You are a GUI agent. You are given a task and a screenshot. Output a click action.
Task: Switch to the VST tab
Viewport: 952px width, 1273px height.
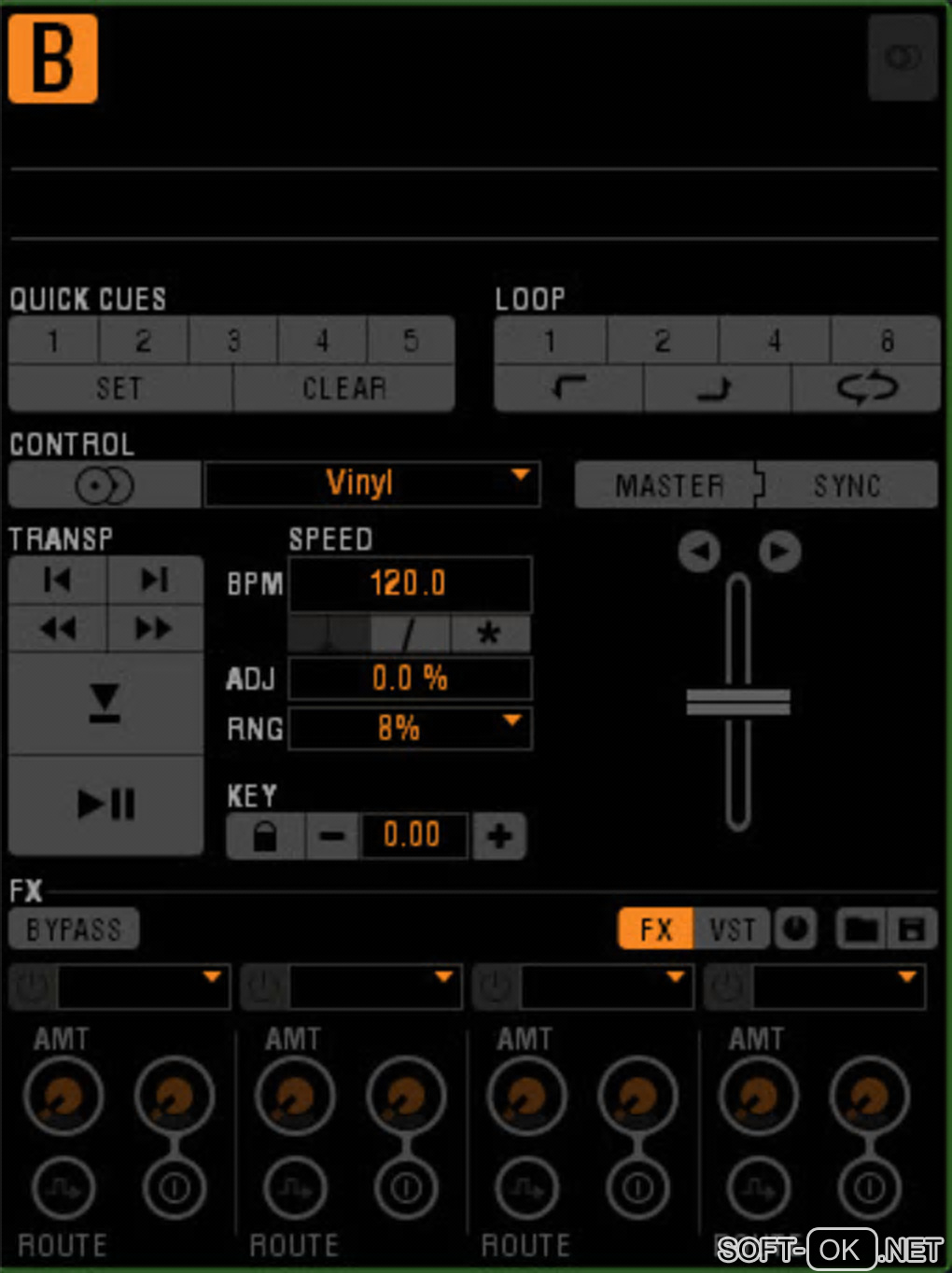pos(732,930)
